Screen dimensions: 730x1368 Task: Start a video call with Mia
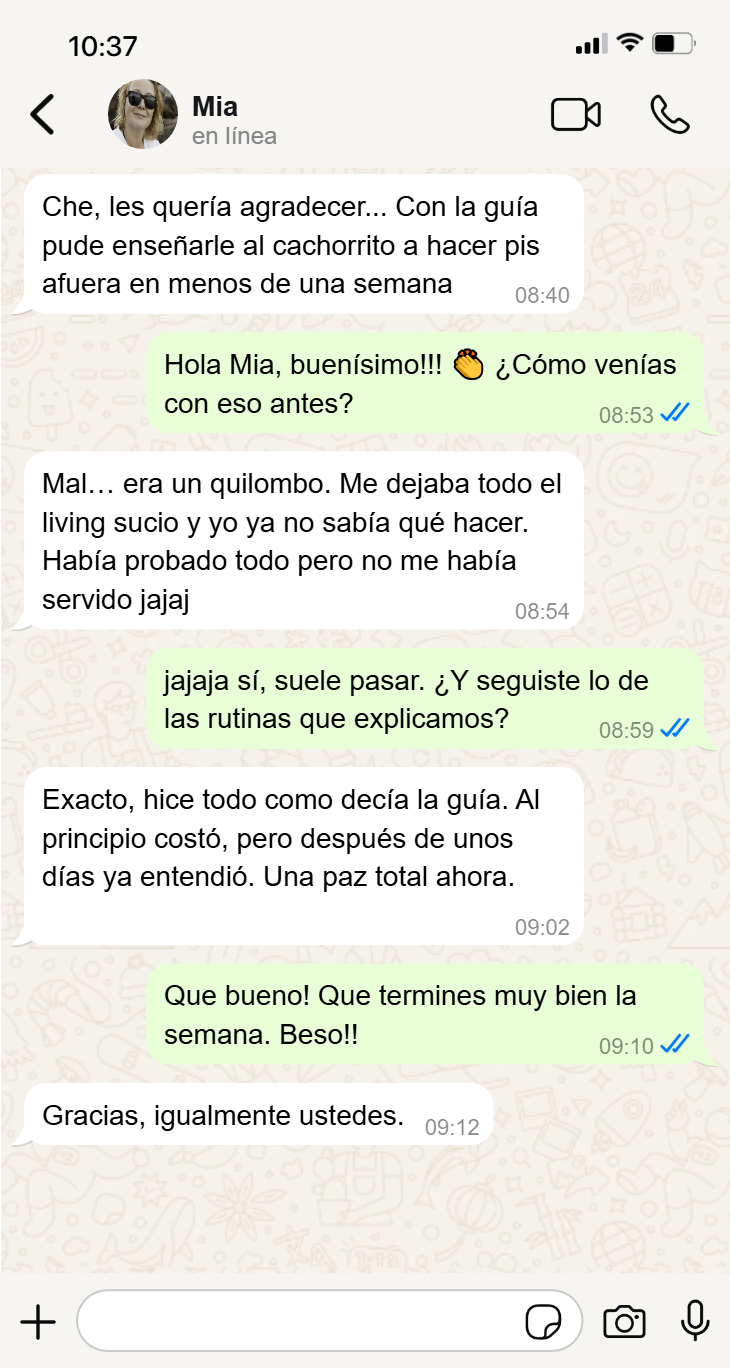[575, 114]
